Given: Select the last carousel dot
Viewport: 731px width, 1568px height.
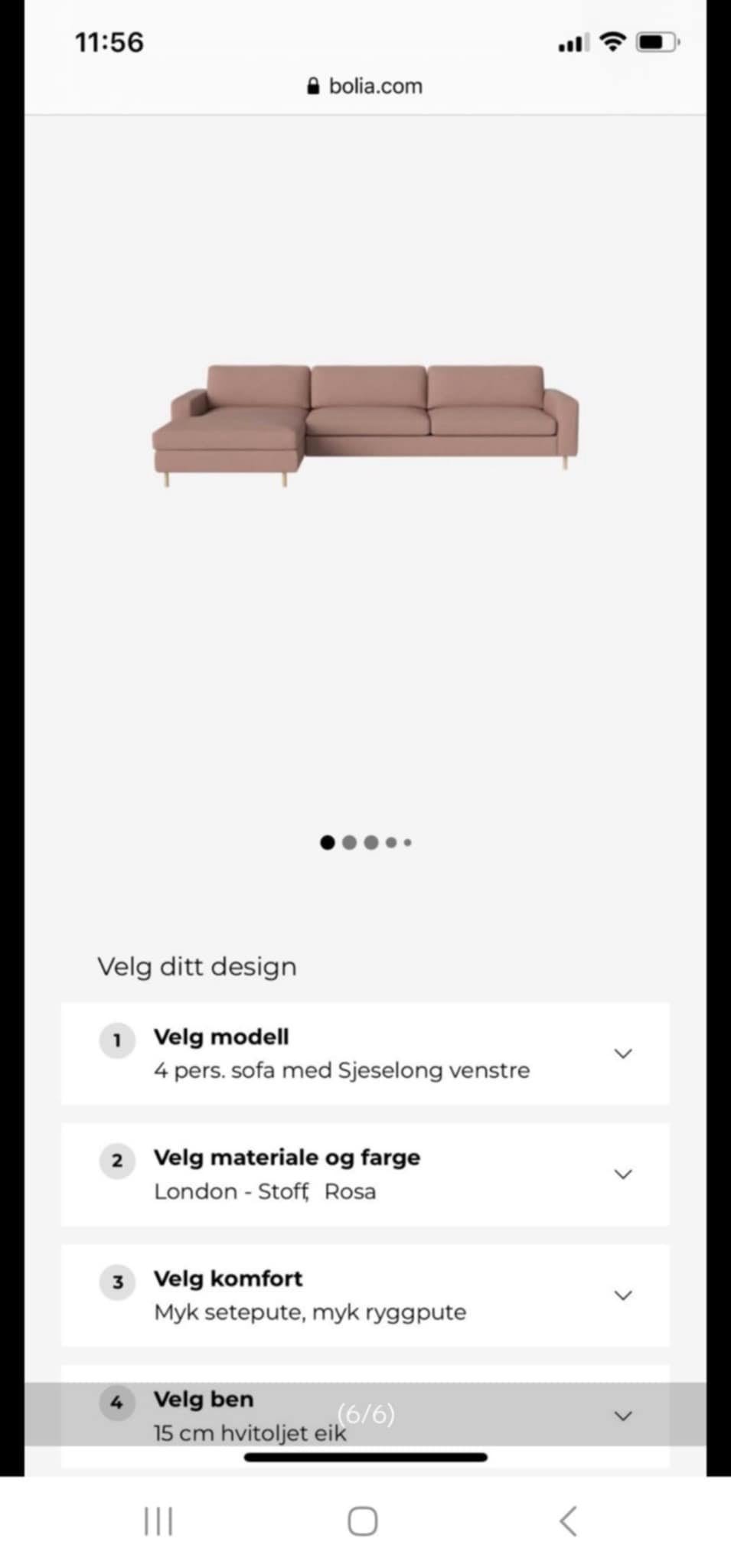Looking at the screenshot, I should tap(408, 841).
